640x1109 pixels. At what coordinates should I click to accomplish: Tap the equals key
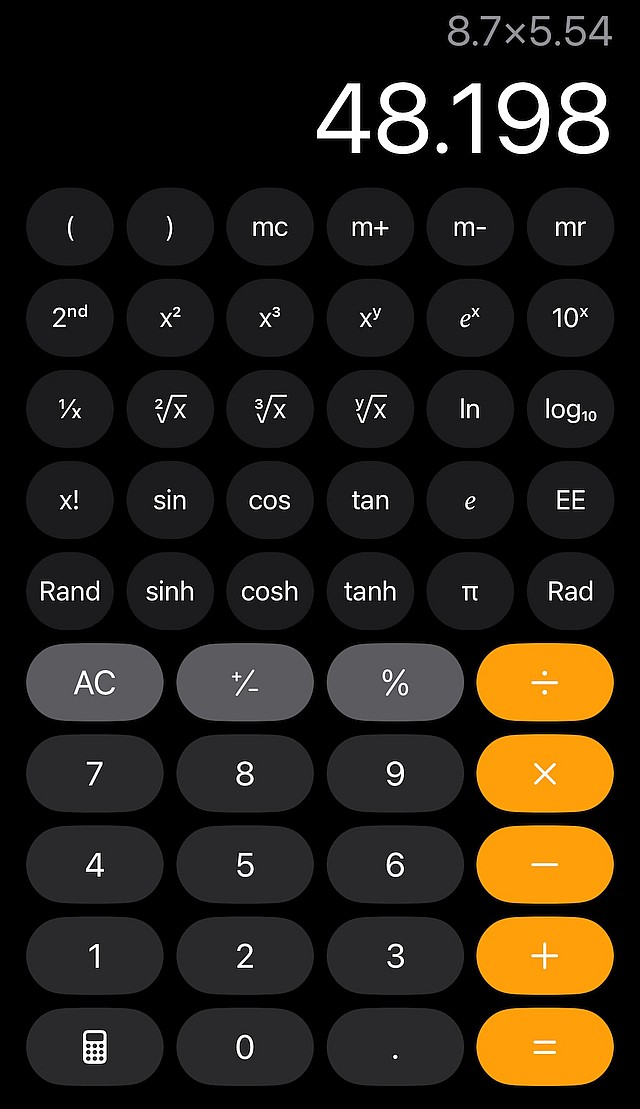coord(545,1047)
